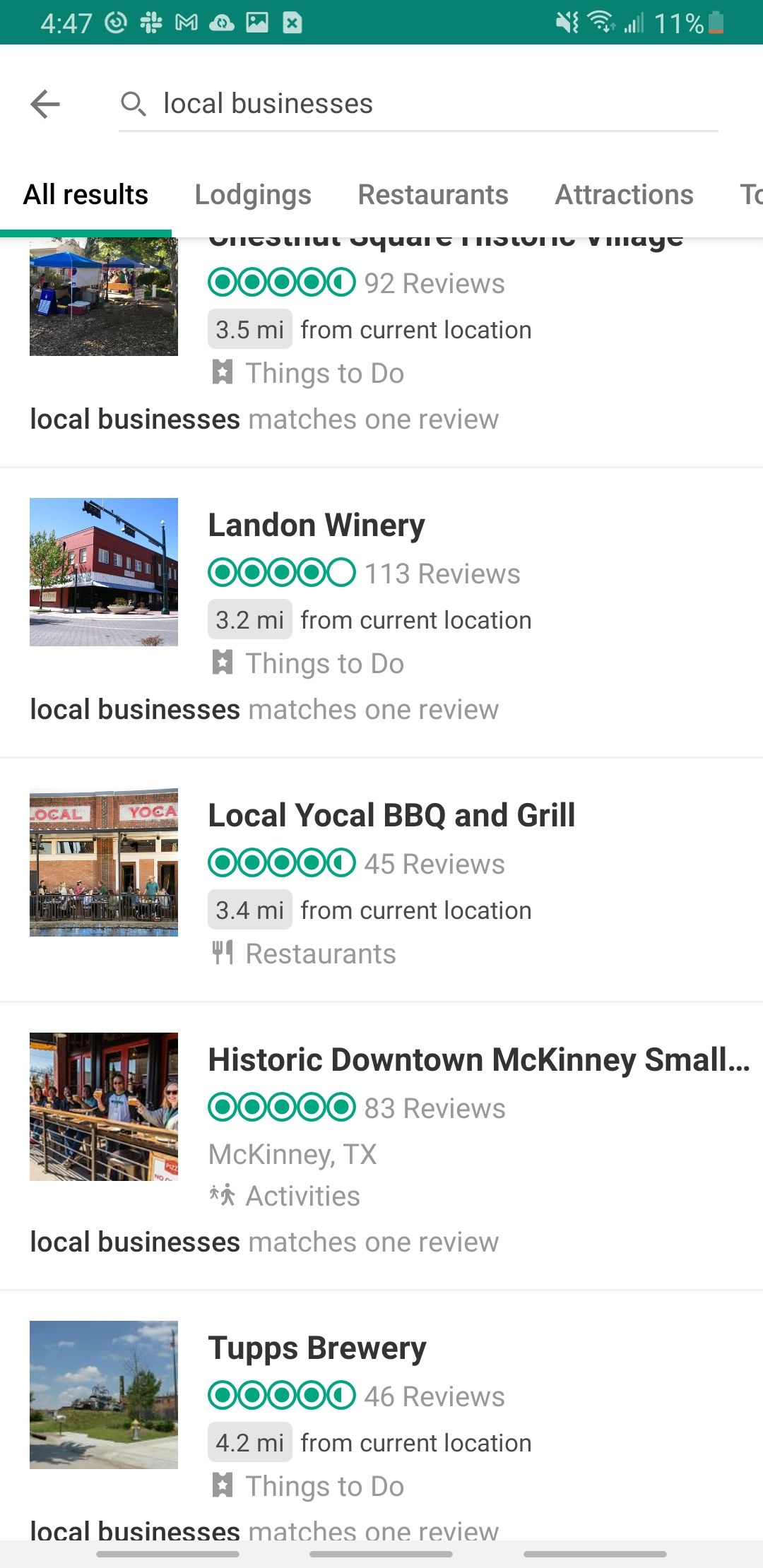Stay on the All results tab
The width and height of the screenshot is (763, 1568).
(x=85, y=194)
